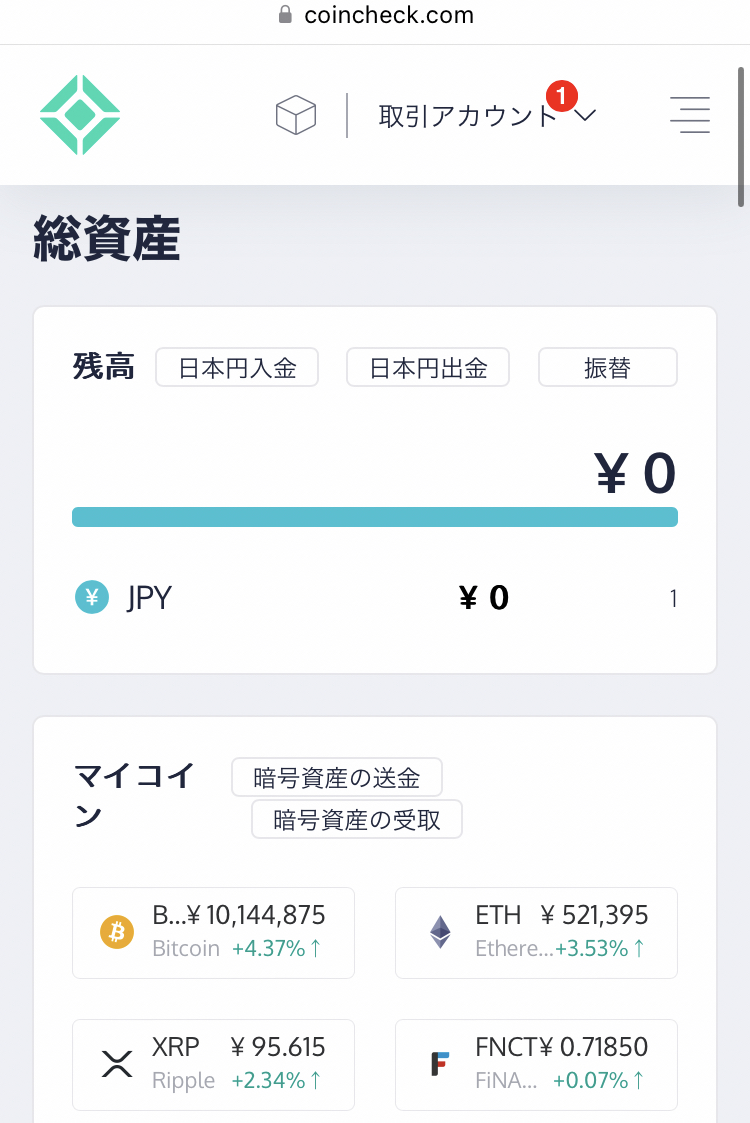
Task: Click the 暗号資産の送金 send button
Action: [x=336, y=777]
